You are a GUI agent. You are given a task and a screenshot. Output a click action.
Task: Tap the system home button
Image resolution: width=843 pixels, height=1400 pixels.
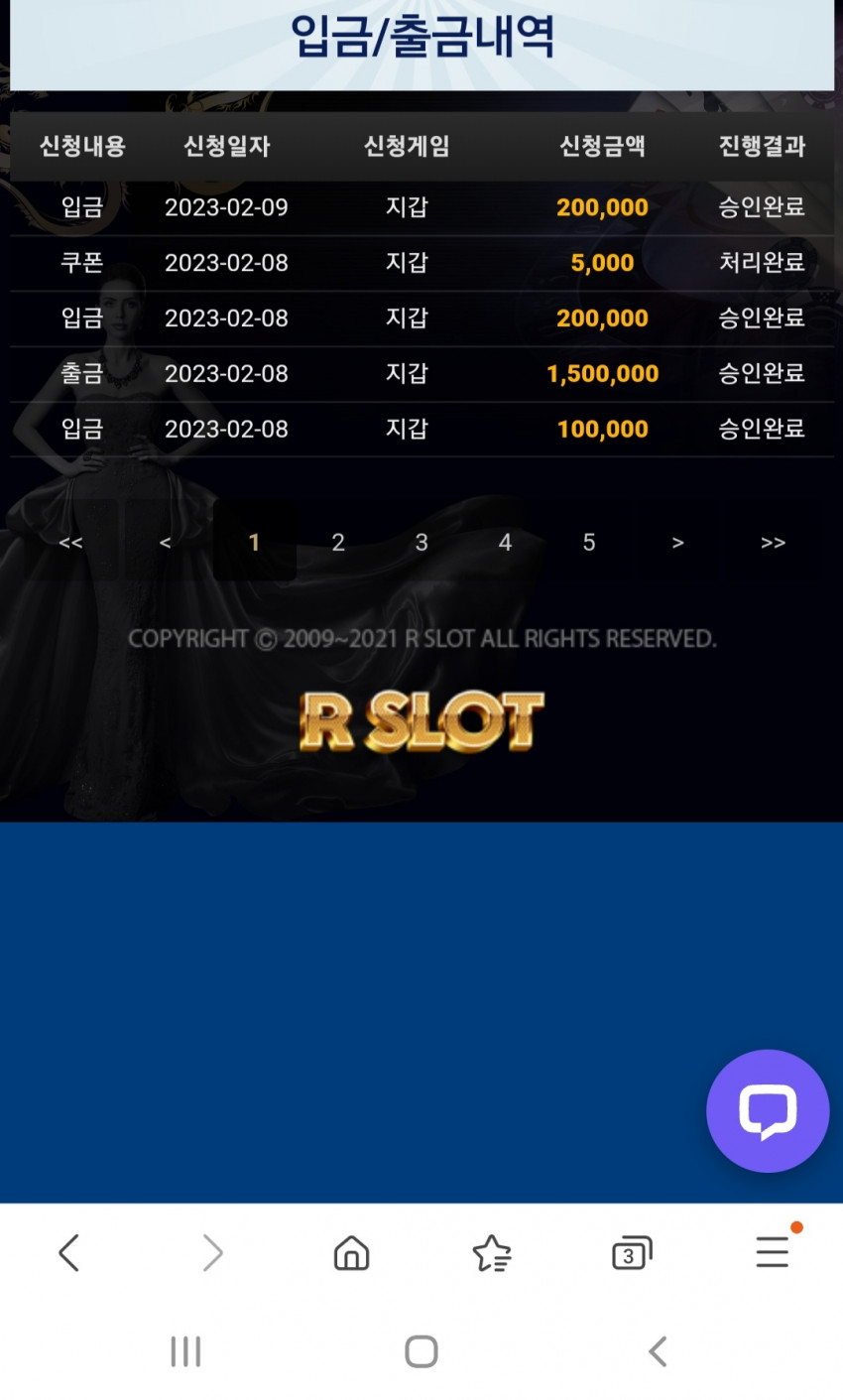click(421, 1351)
